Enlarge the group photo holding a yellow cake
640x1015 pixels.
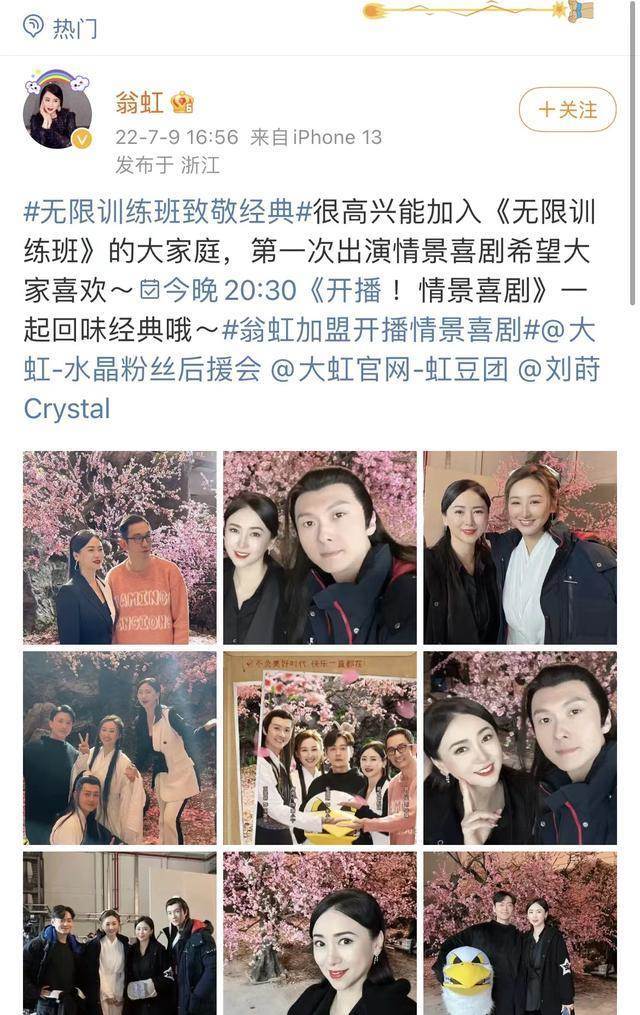point(320,748)
